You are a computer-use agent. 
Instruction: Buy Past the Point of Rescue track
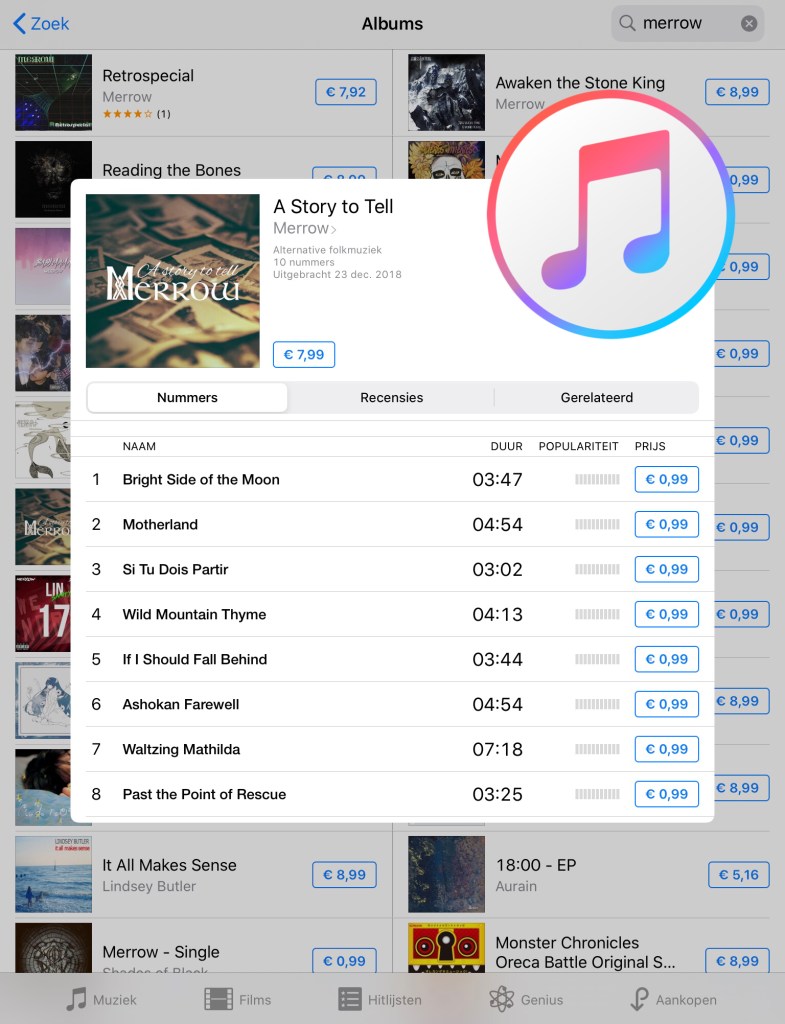click(x=666, y=794)
